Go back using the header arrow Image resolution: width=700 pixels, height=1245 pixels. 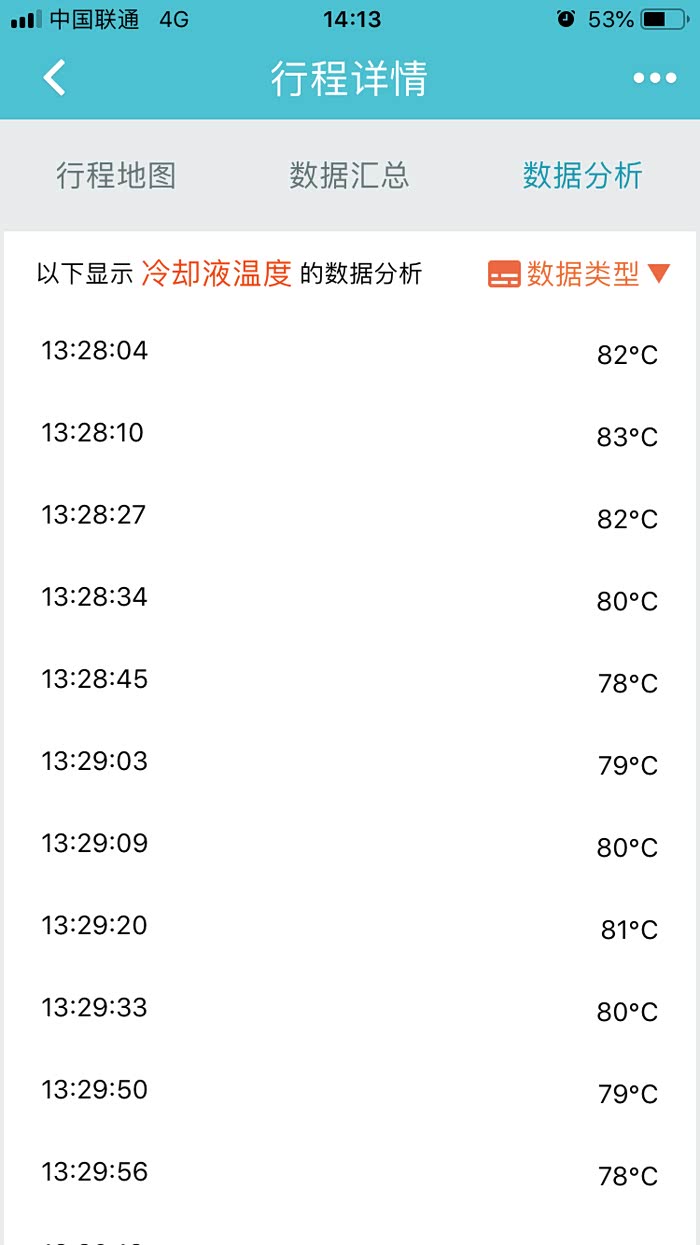coord(54,78)
